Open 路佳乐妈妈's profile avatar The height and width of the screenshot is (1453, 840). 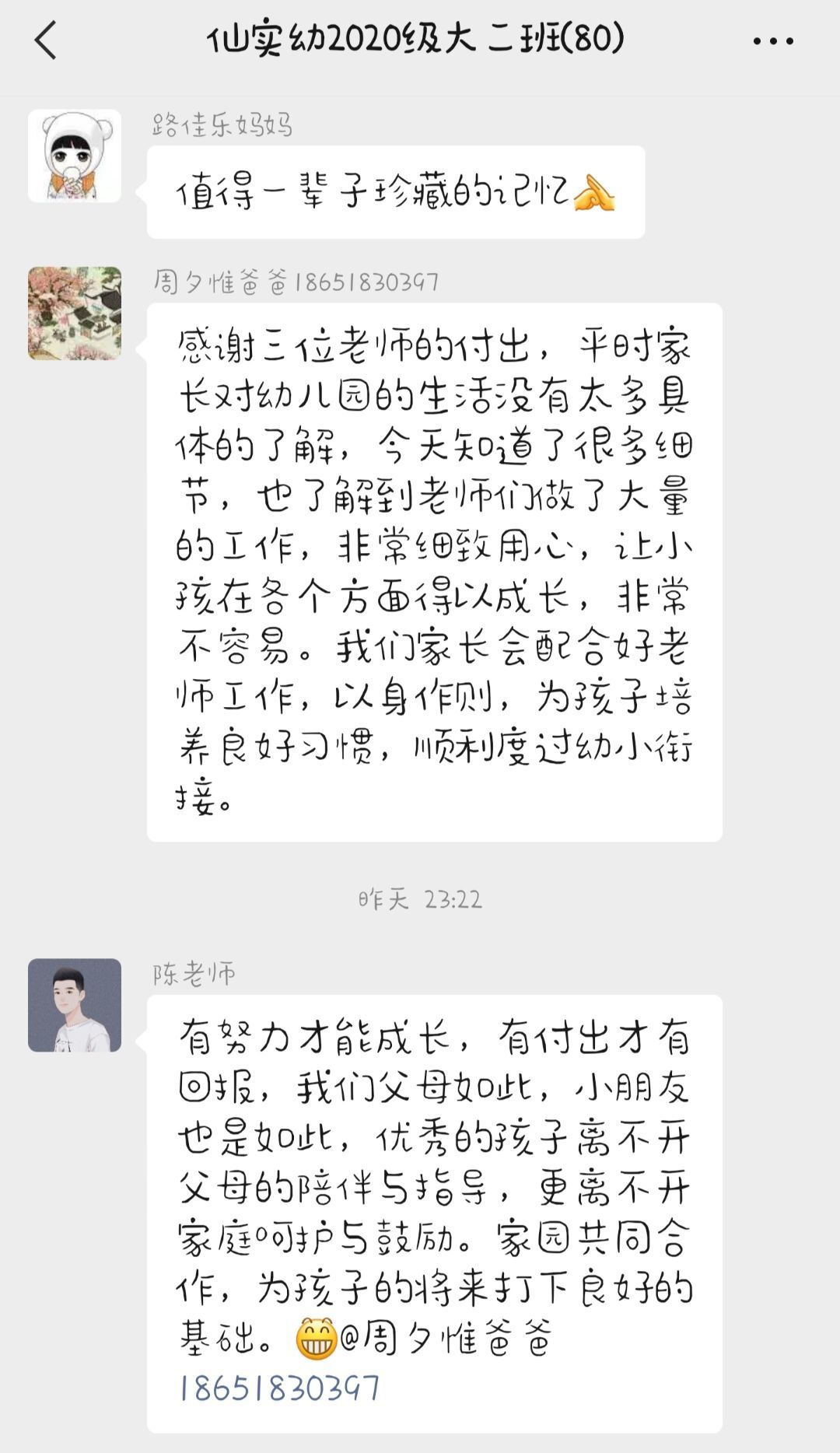(x=75, y=156)
